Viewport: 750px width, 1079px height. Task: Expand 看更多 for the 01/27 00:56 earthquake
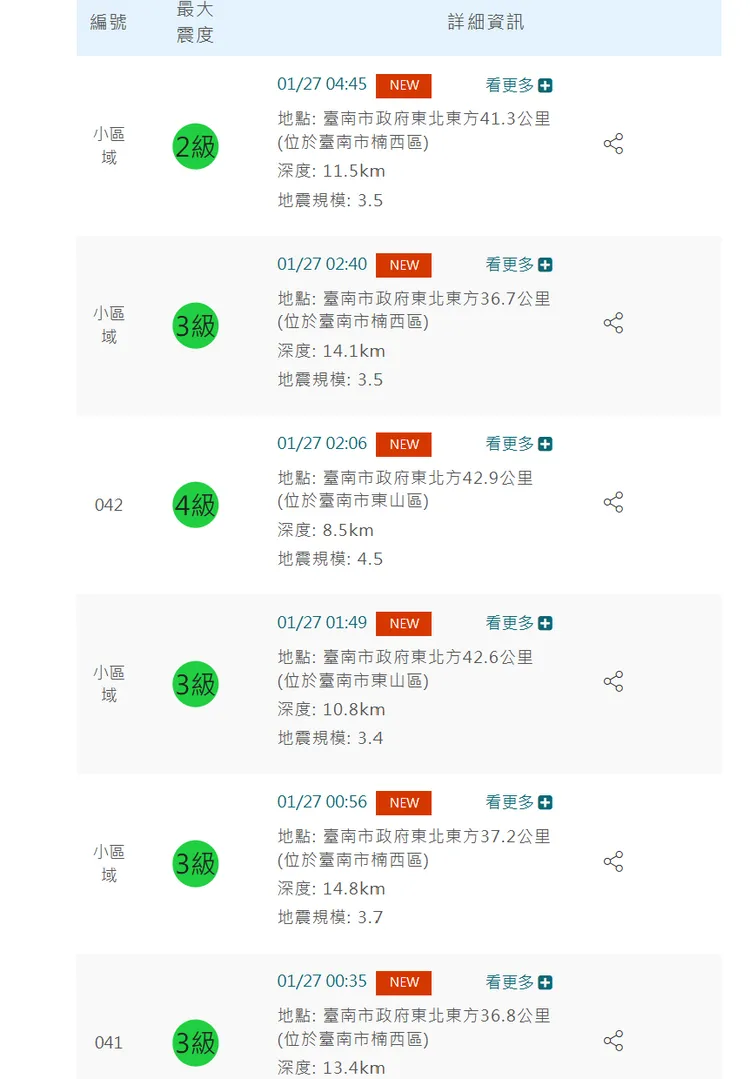click(x=519, y=802)
